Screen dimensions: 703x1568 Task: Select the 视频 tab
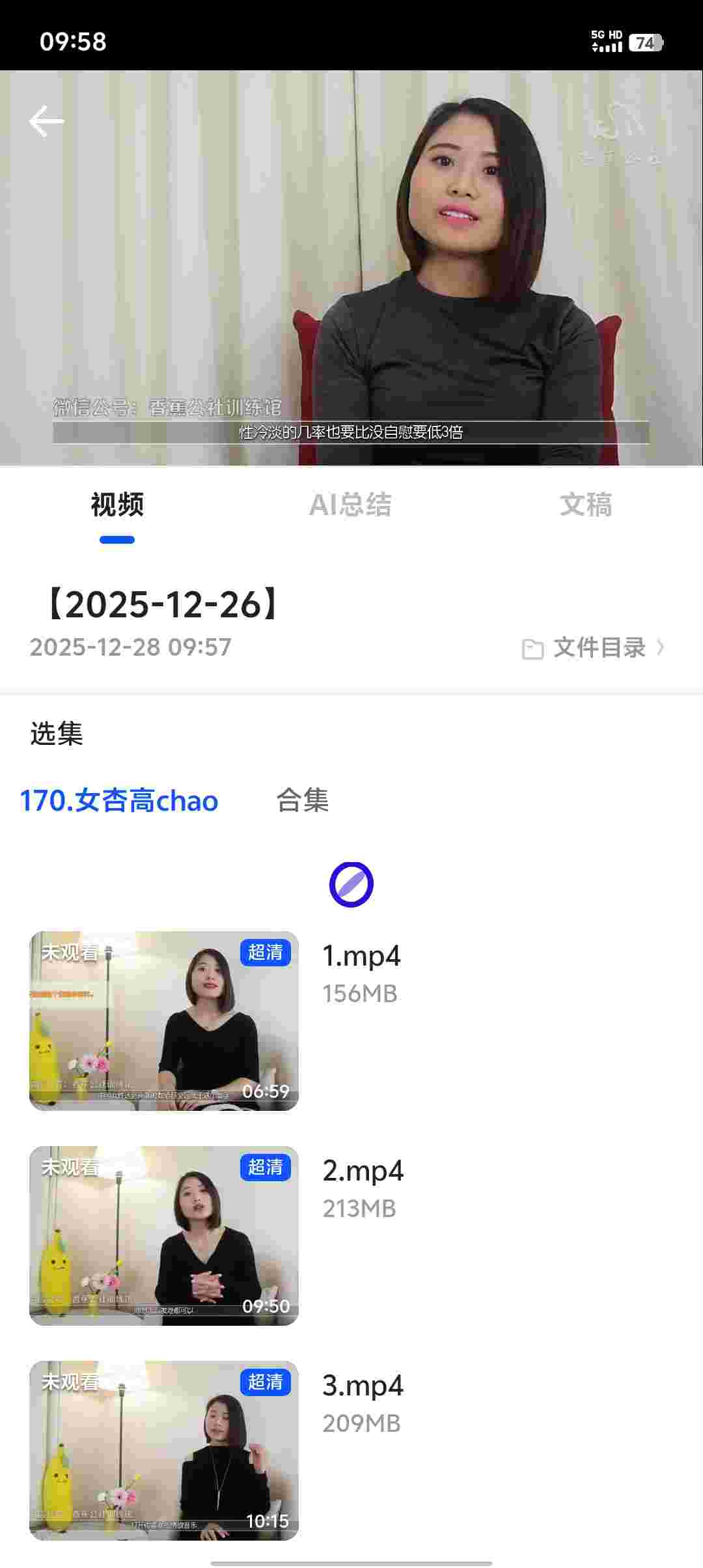coord(117,507)
